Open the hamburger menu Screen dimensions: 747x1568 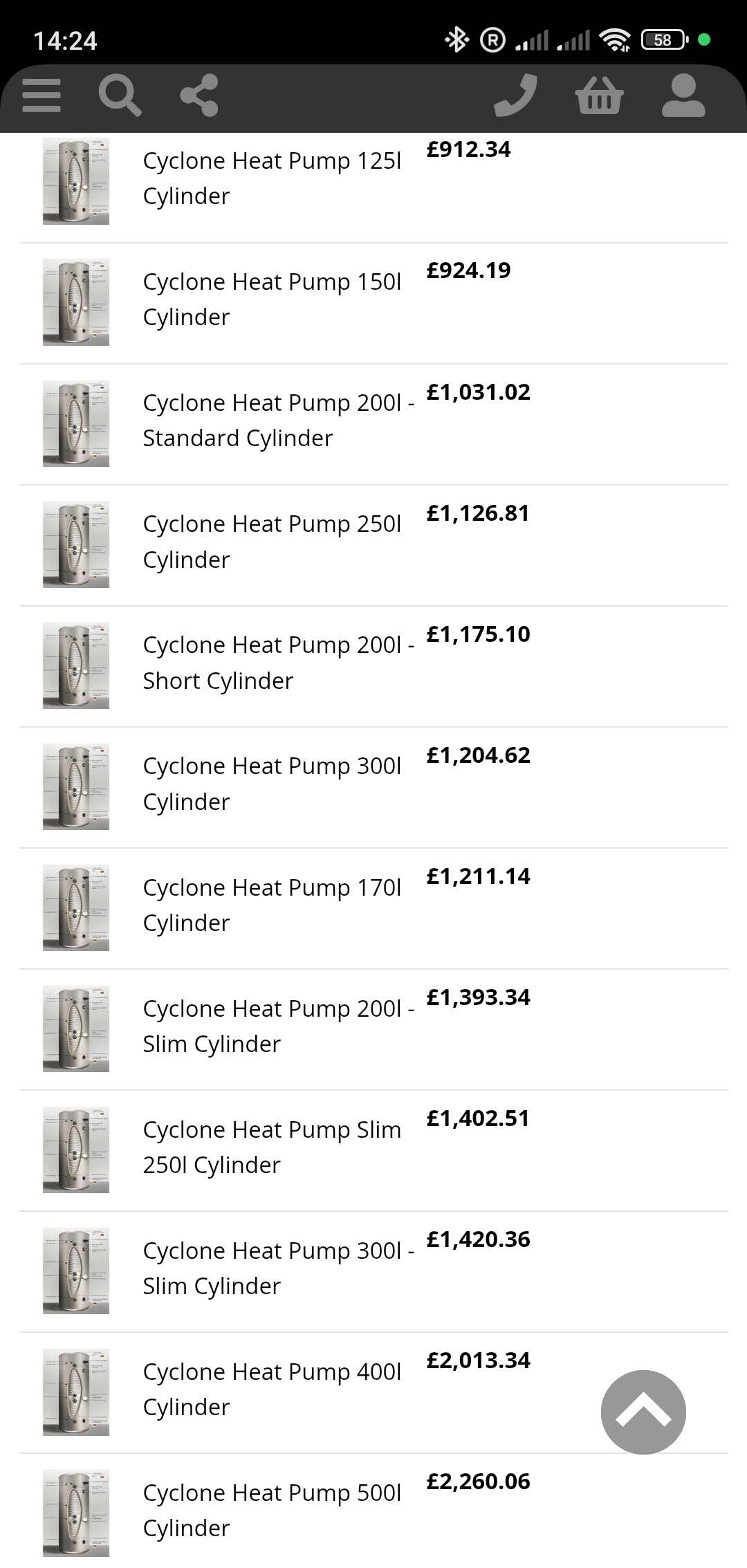coord(41,95)
